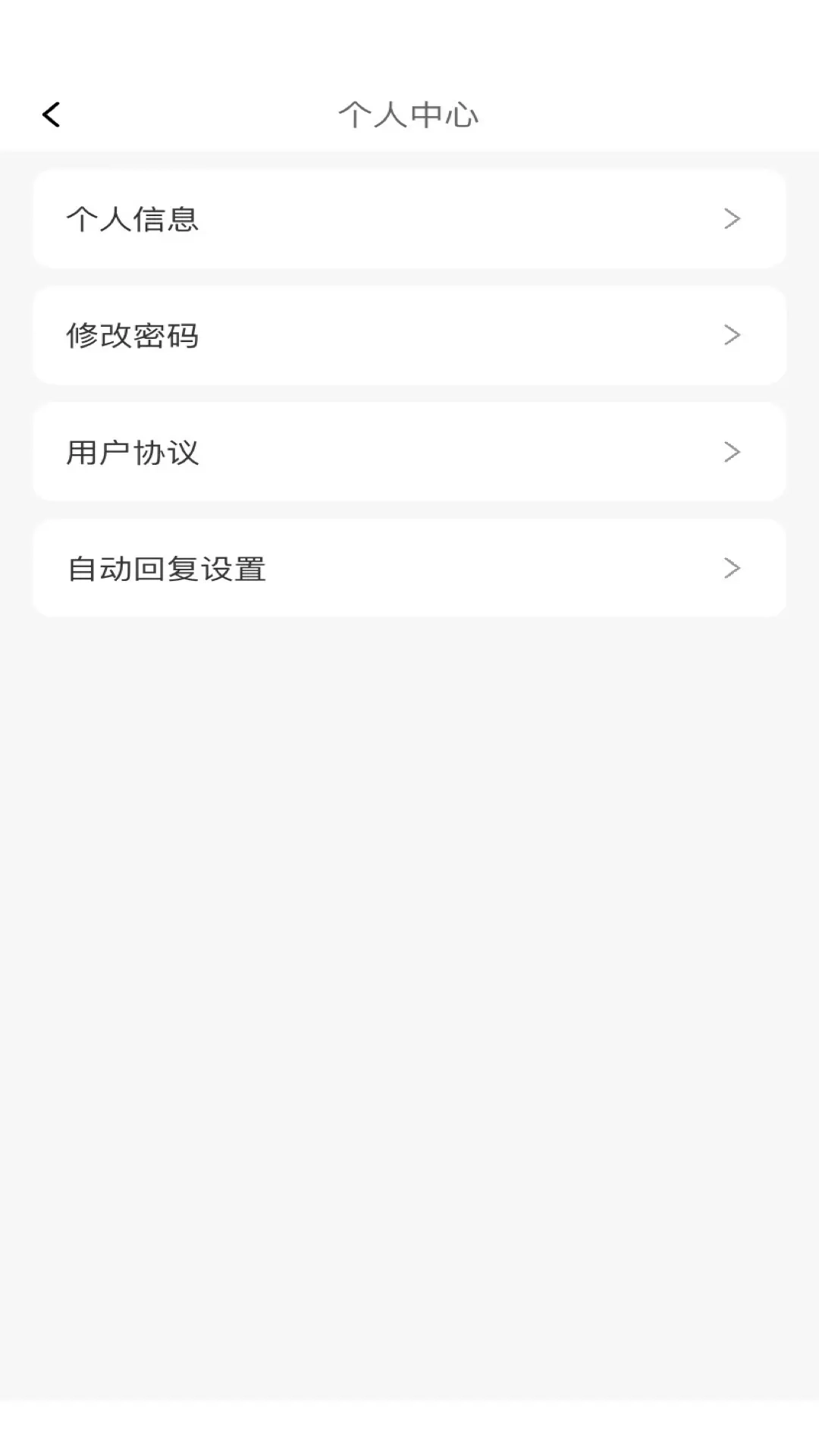
Task: Tap the right chevron on the first row
Action: tap(730, 219)
